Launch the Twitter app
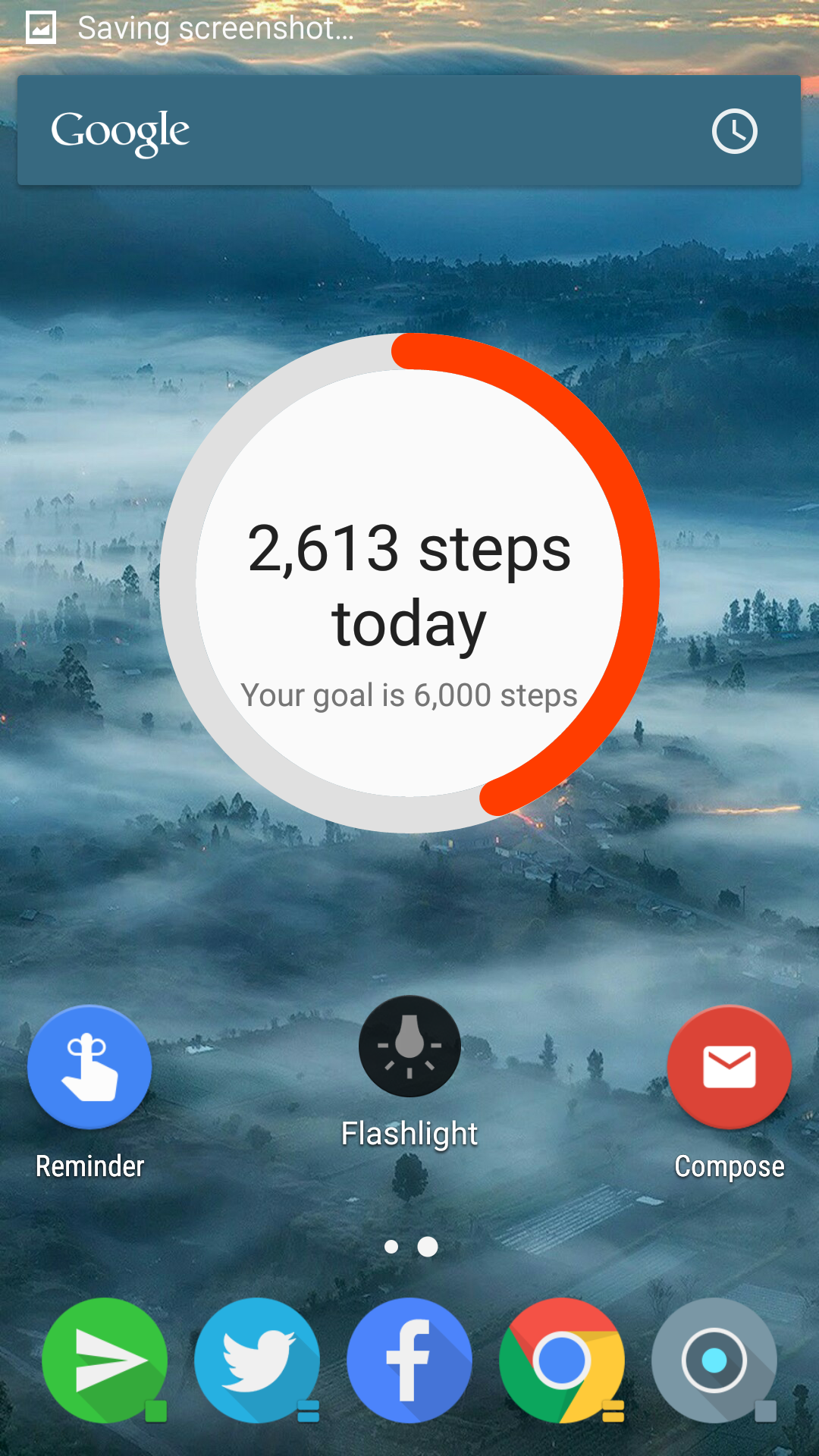Image resolution: width=819 pixels, height=1456 pixels. [x=257, y=1360]
